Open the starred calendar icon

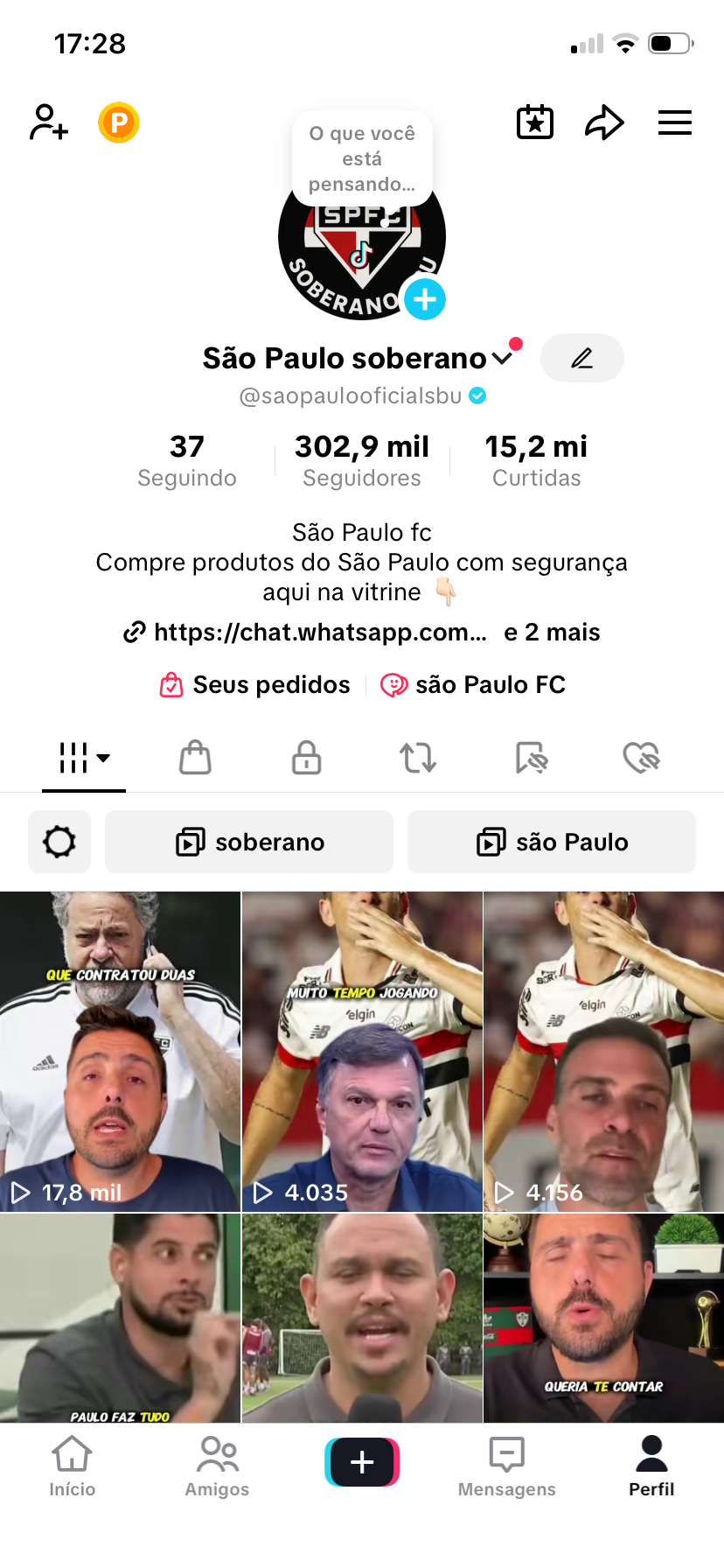tap(535, 122)
